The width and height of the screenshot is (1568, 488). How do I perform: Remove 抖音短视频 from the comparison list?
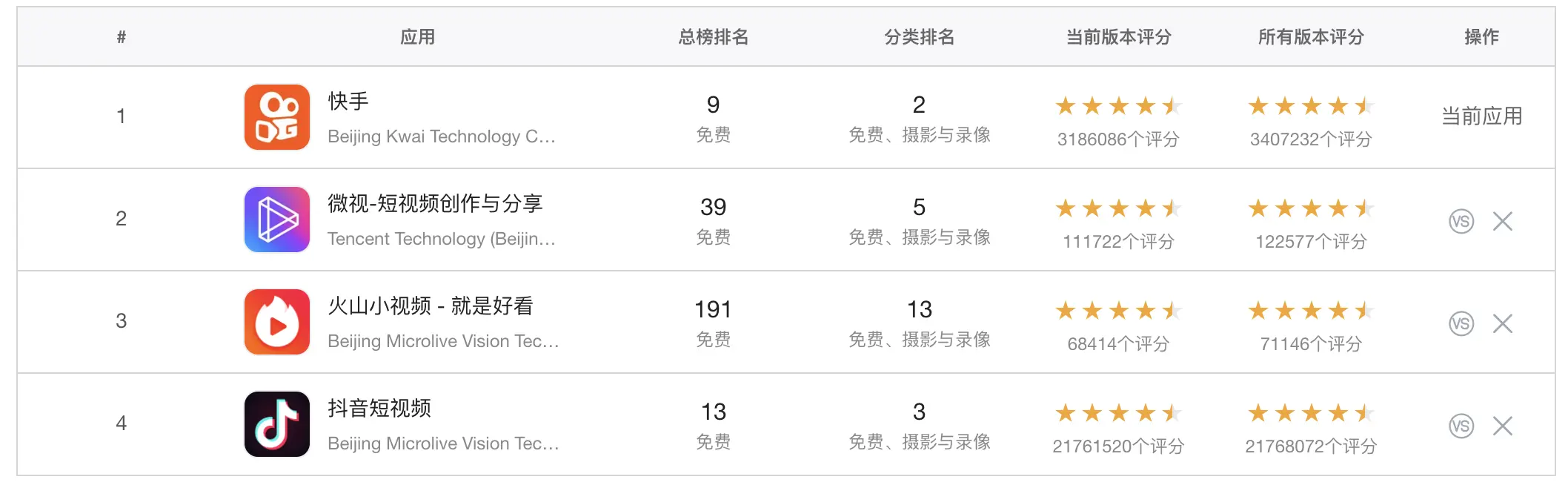pyautogui.click(x=1502, y=426)
